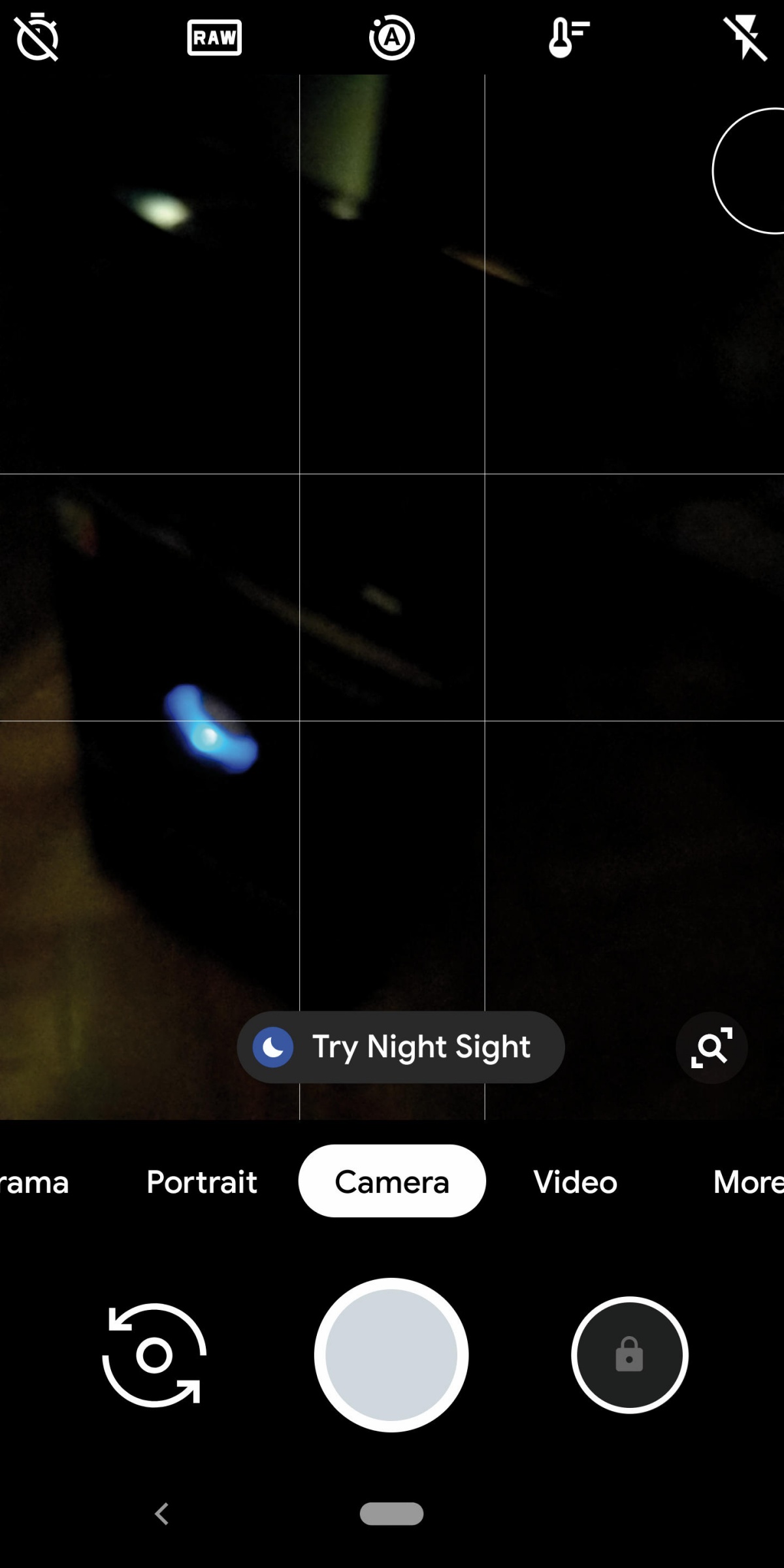Toggle the RAW capture option

pyautogui.click(x=214, y=38)
